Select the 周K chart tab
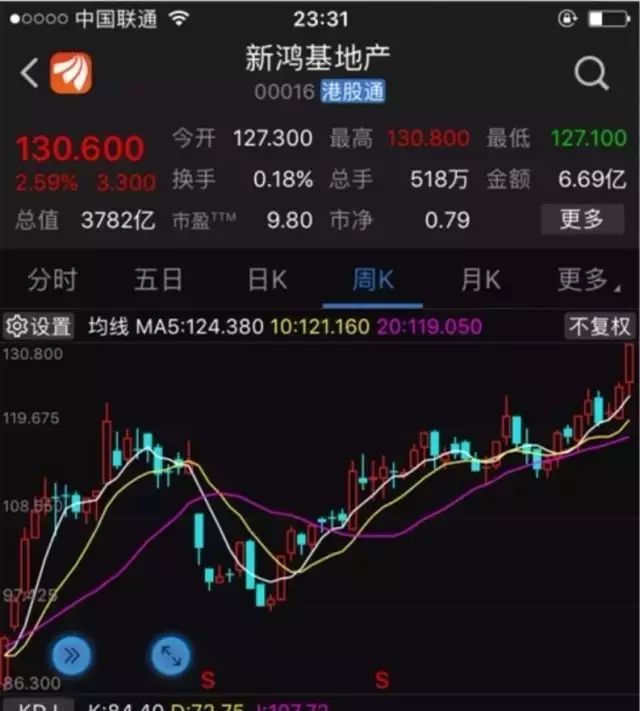 [x=373, y=280]
